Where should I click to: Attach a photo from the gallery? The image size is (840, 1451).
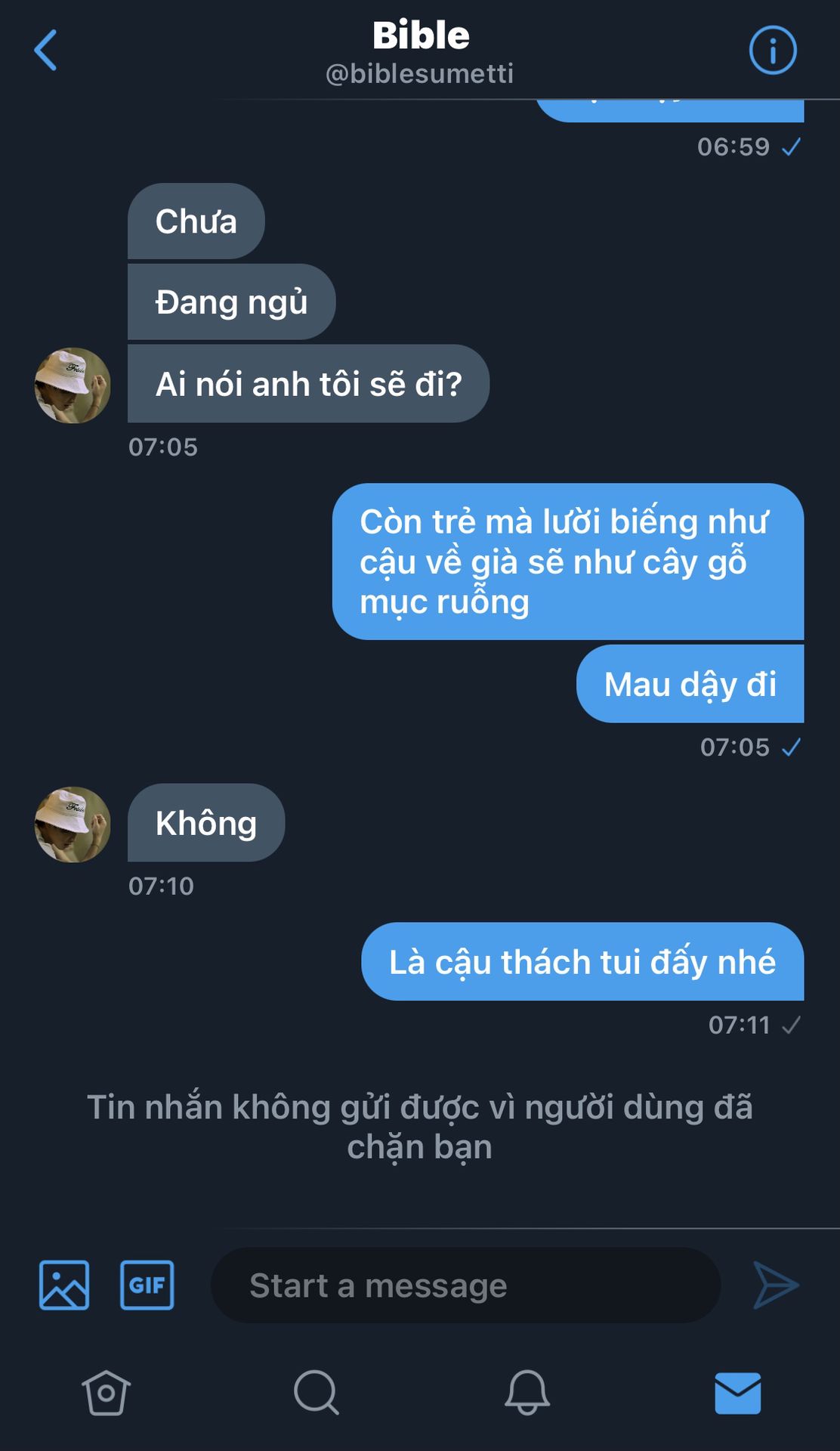click(x=64, y=1285)
